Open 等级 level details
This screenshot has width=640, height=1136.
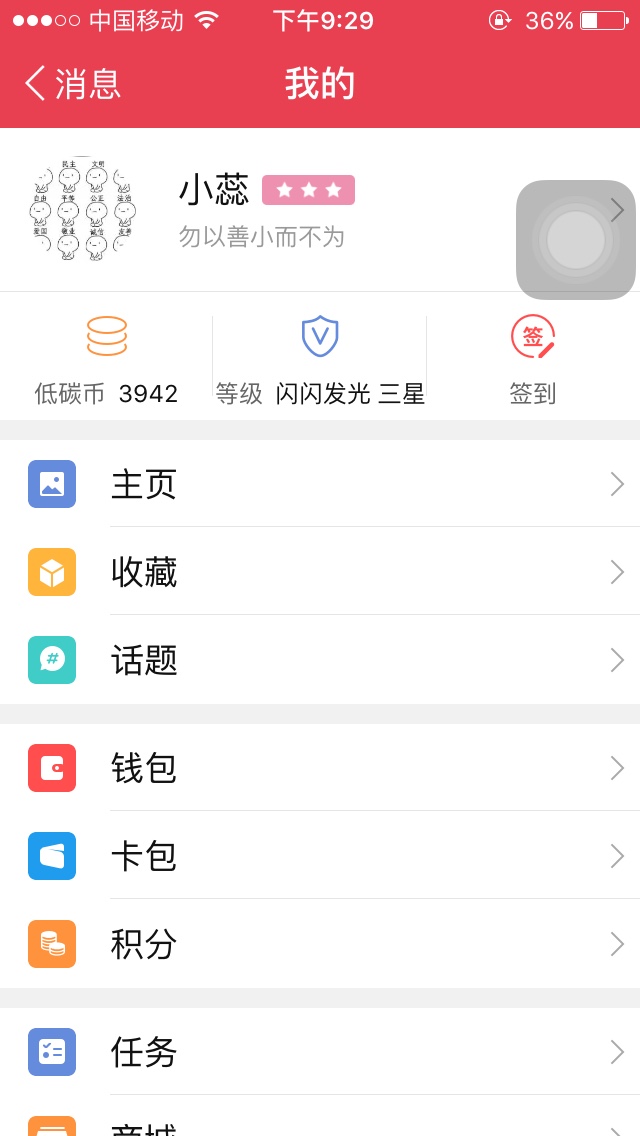(x=320, y=360)
